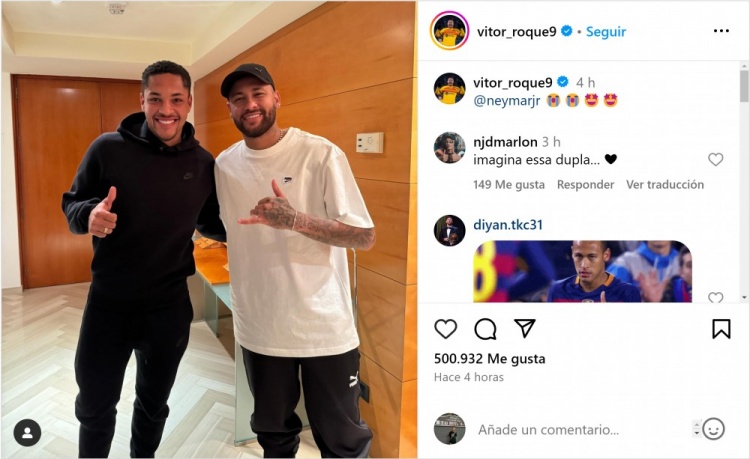Like the post with the heart icon
750x459 pixels.
[x=446, y=329]
